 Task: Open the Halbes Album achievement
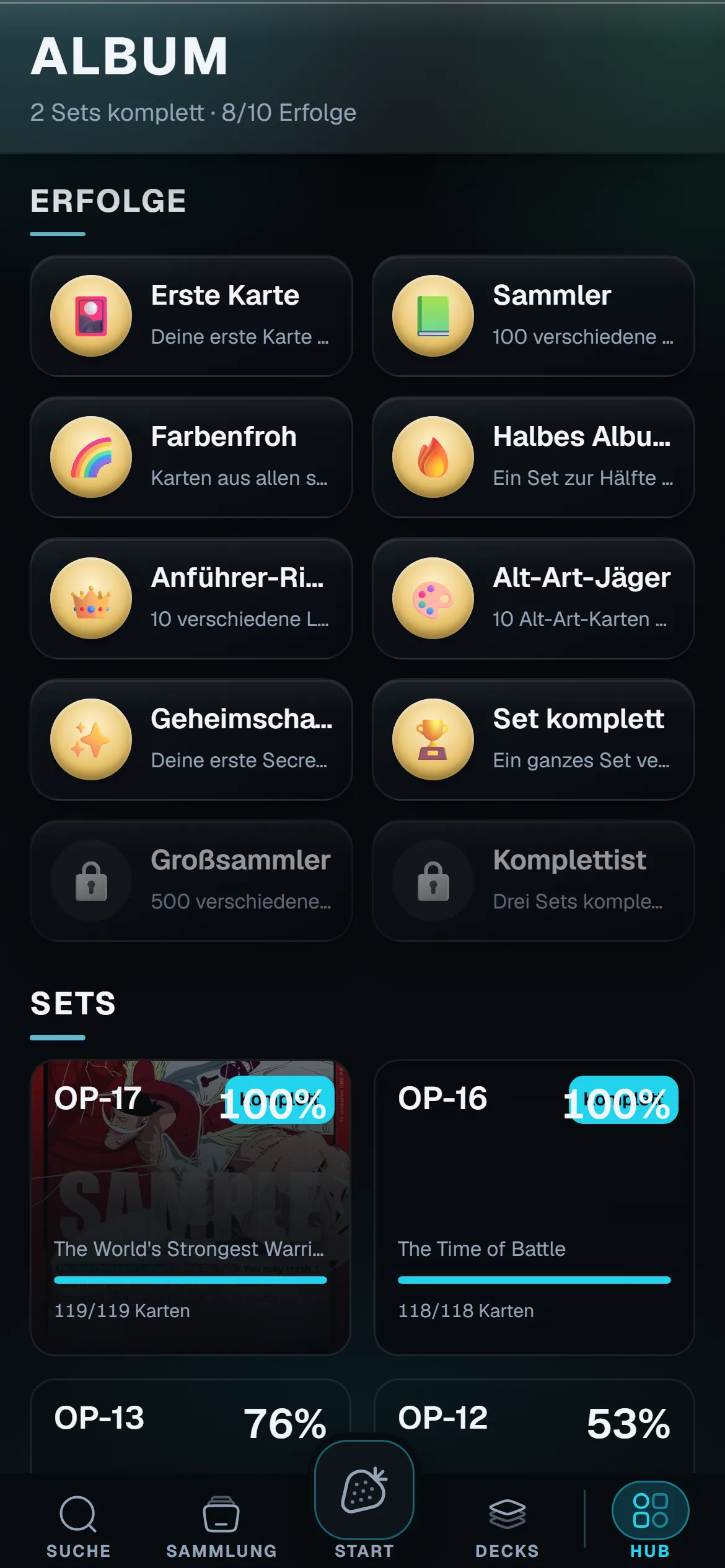pyautogui.click(x=534, y=457)
